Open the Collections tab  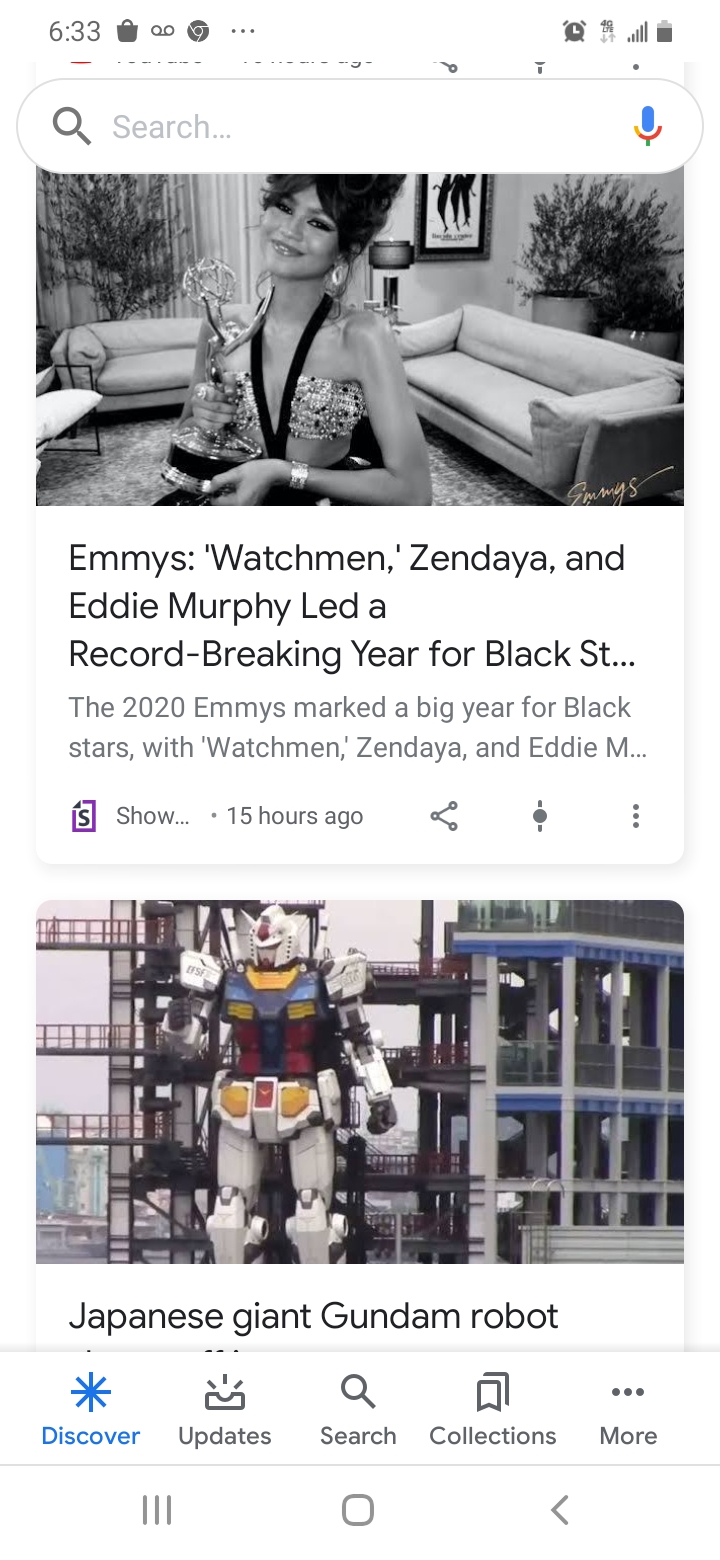[x=493, y=1410]
